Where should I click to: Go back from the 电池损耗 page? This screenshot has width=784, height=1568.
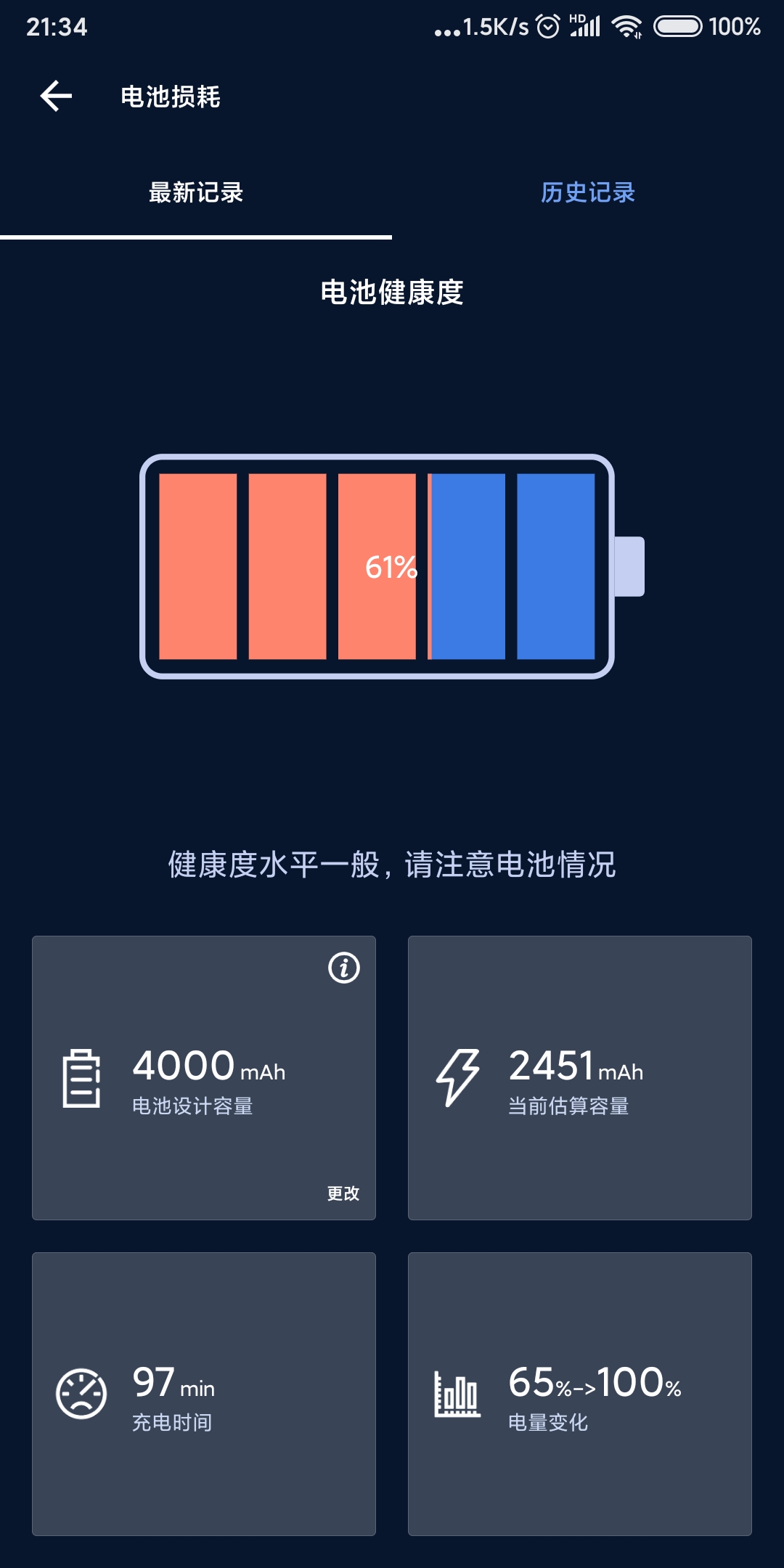(x=56, y=96)
